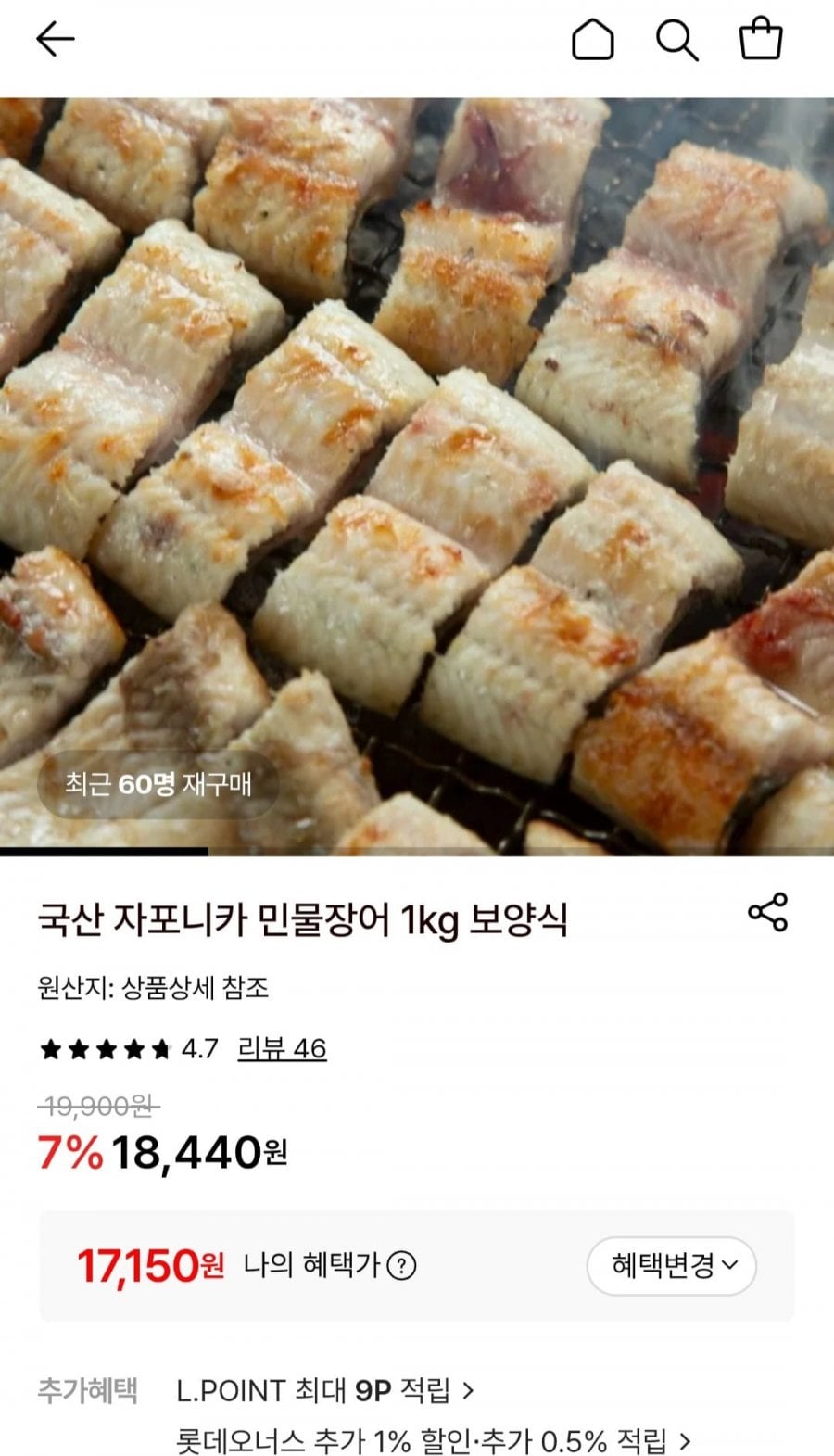Share this eel product

coord(767,913)
